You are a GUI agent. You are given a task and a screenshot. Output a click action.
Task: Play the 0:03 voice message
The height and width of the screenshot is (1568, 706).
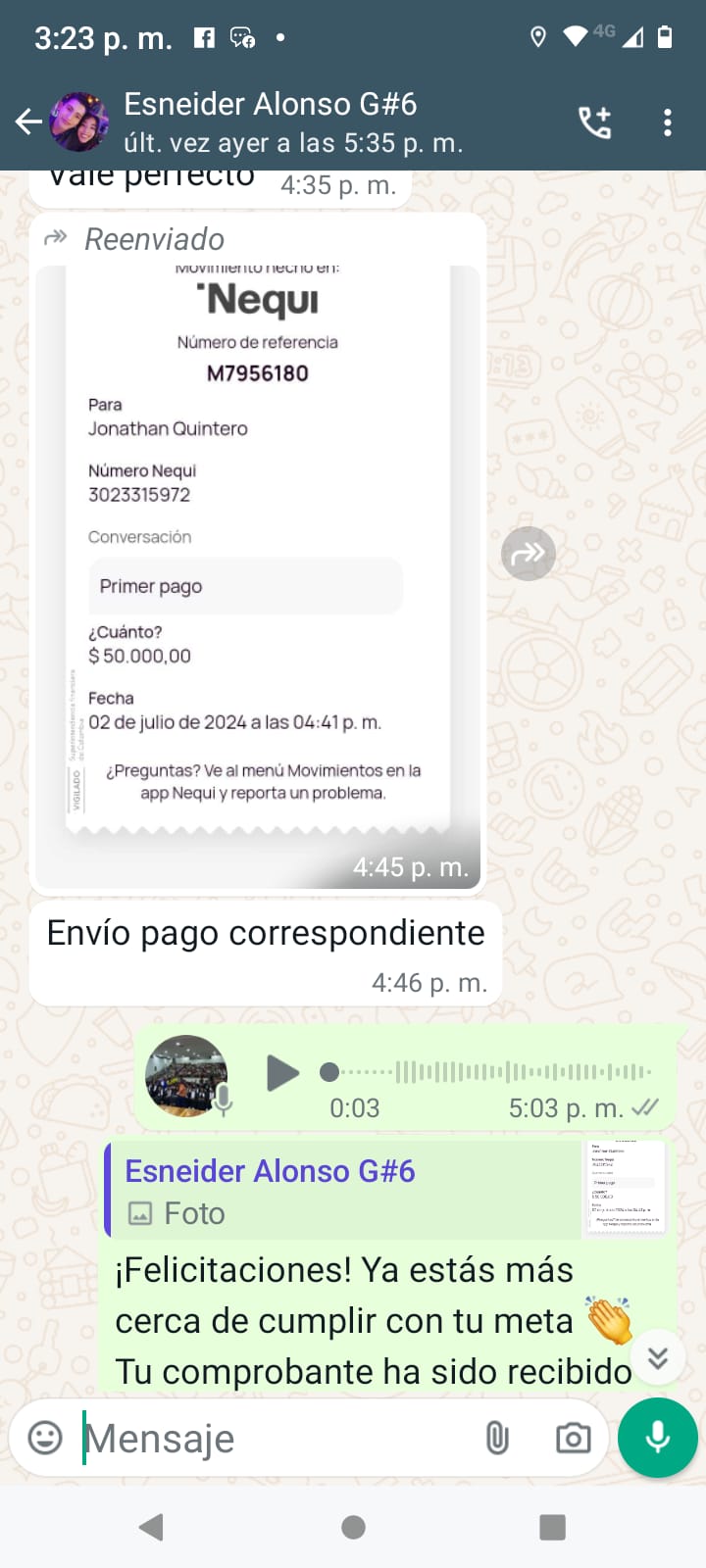pyautogui.click(x=282, y=1073)
